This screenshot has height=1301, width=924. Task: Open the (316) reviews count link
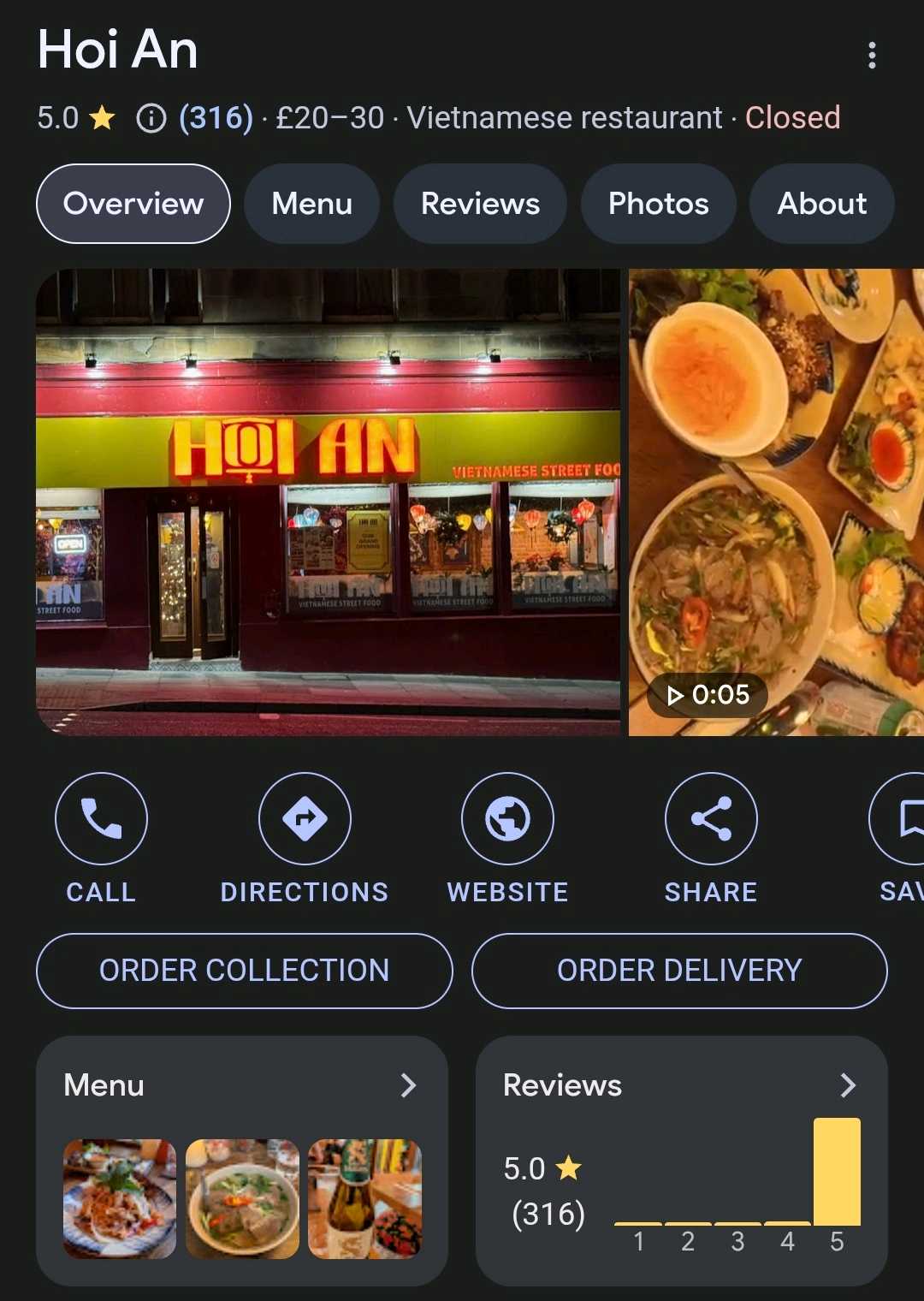(216, 118)
